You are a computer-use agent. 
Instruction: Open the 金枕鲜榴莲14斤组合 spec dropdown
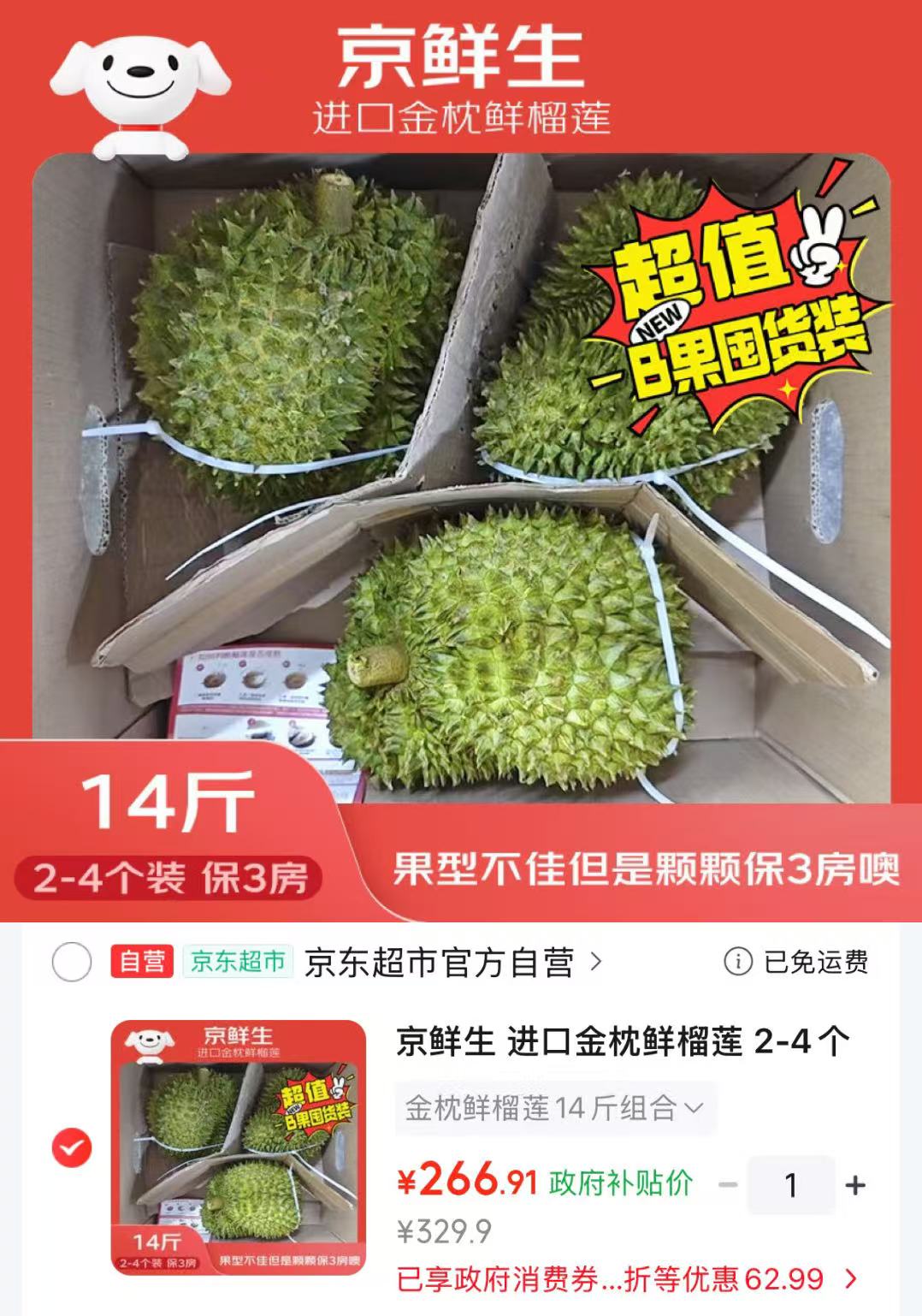click(x=555, y=1108)
